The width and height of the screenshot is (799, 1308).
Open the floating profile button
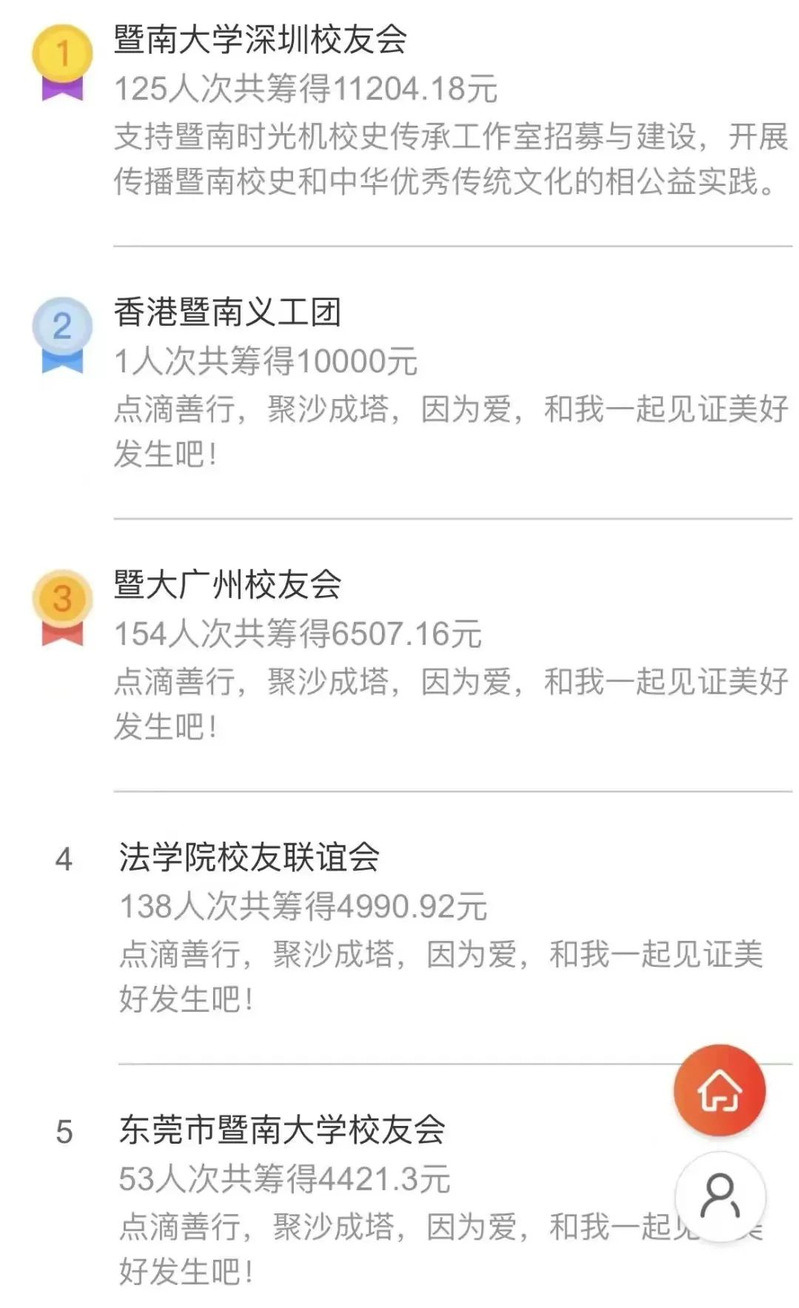click(720, 1196)
